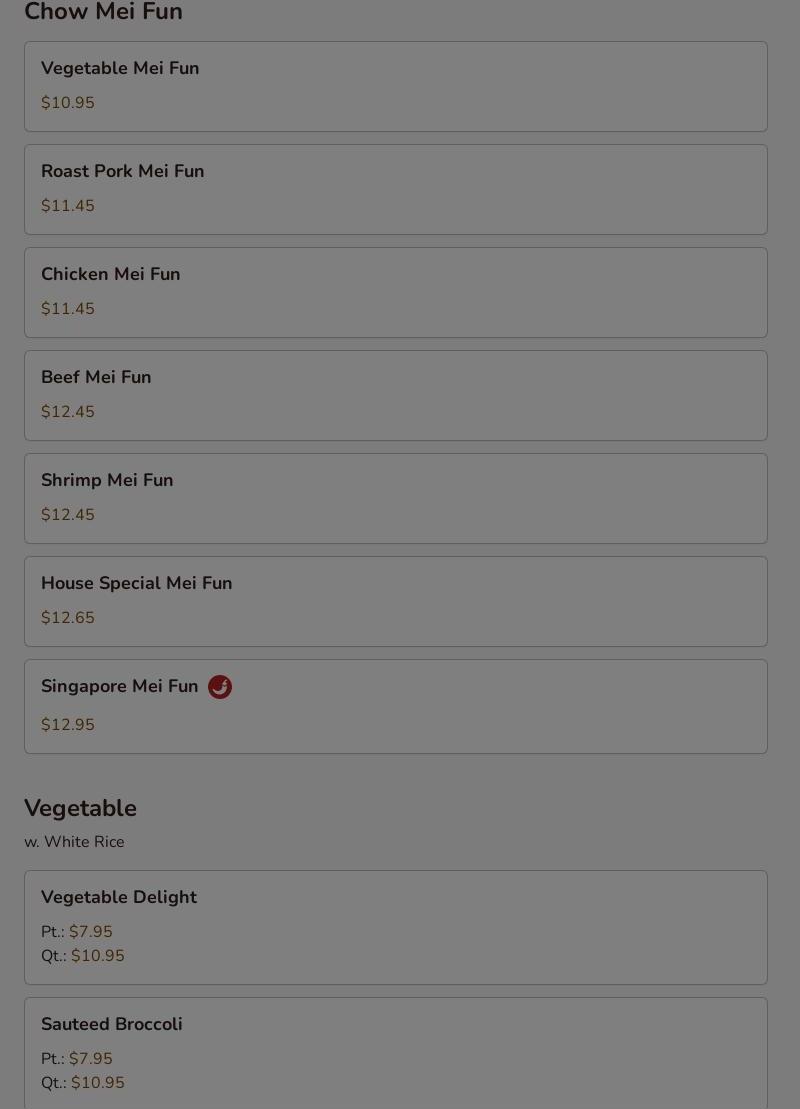
Task: Open Shrimp Mei Fun details
Action: (395, 498)
